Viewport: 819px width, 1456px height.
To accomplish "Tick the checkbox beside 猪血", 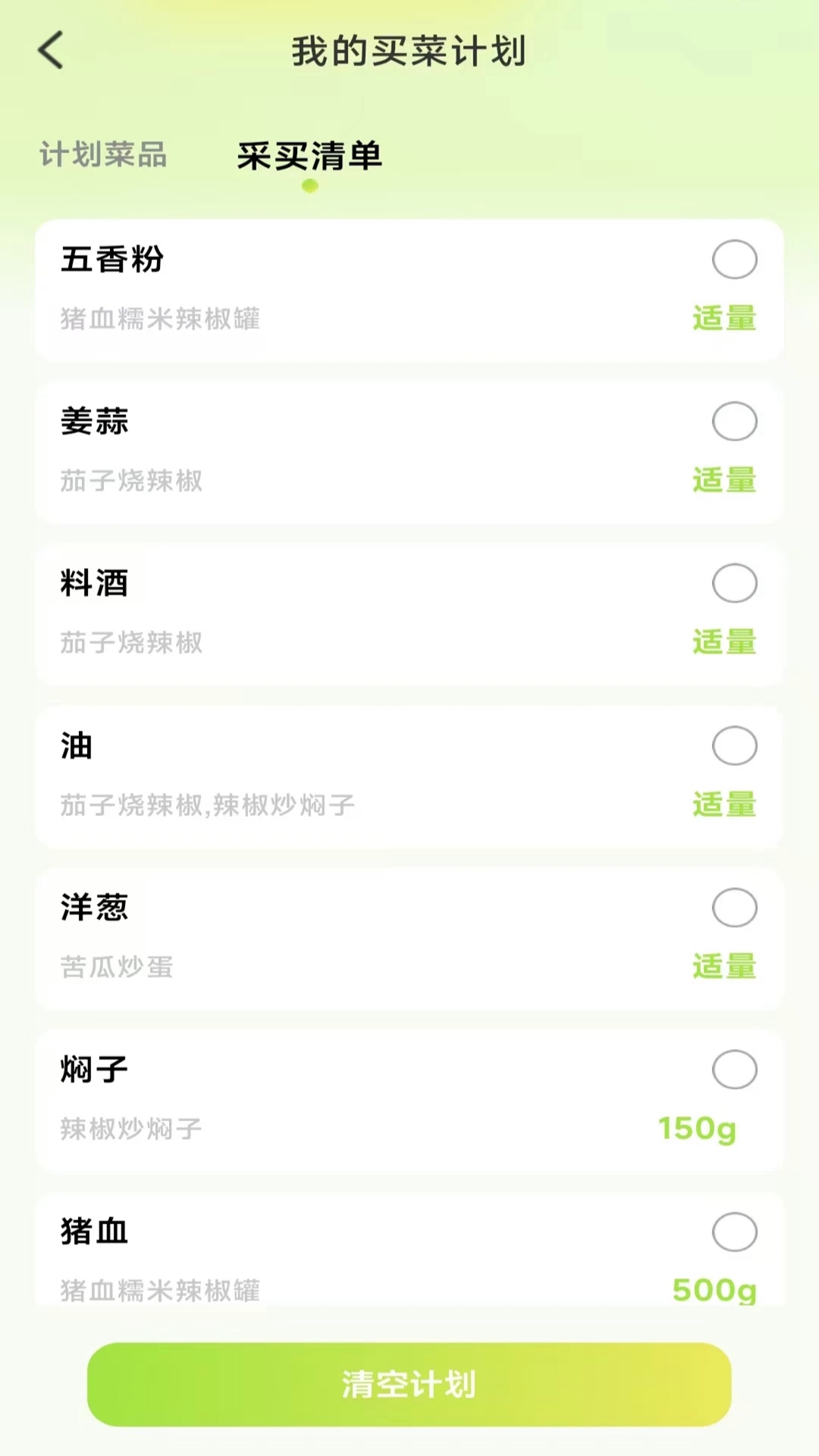I will [733, 1232].
